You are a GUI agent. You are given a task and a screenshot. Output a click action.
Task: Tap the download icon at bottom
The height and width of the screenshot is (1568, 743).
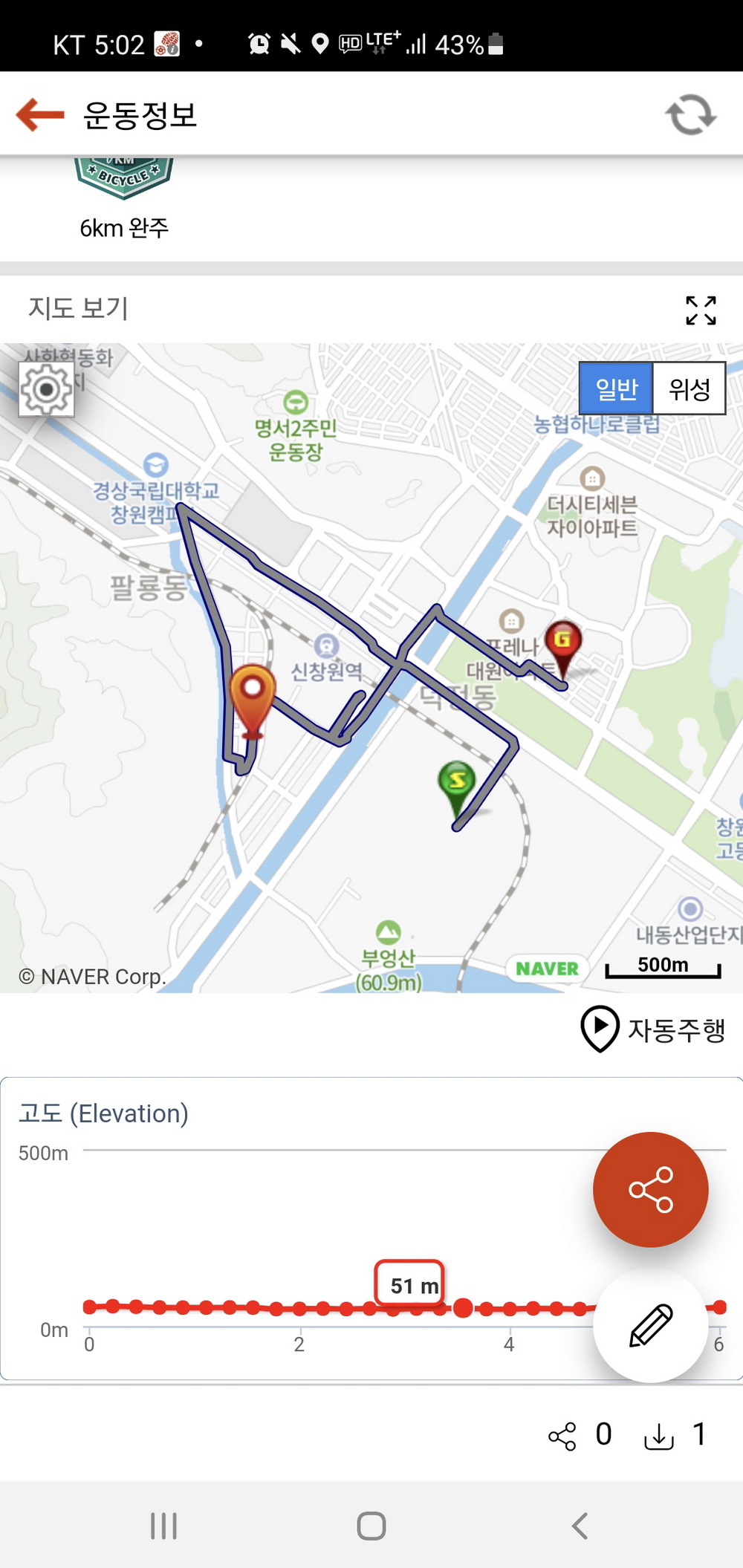coord(659,1436)
